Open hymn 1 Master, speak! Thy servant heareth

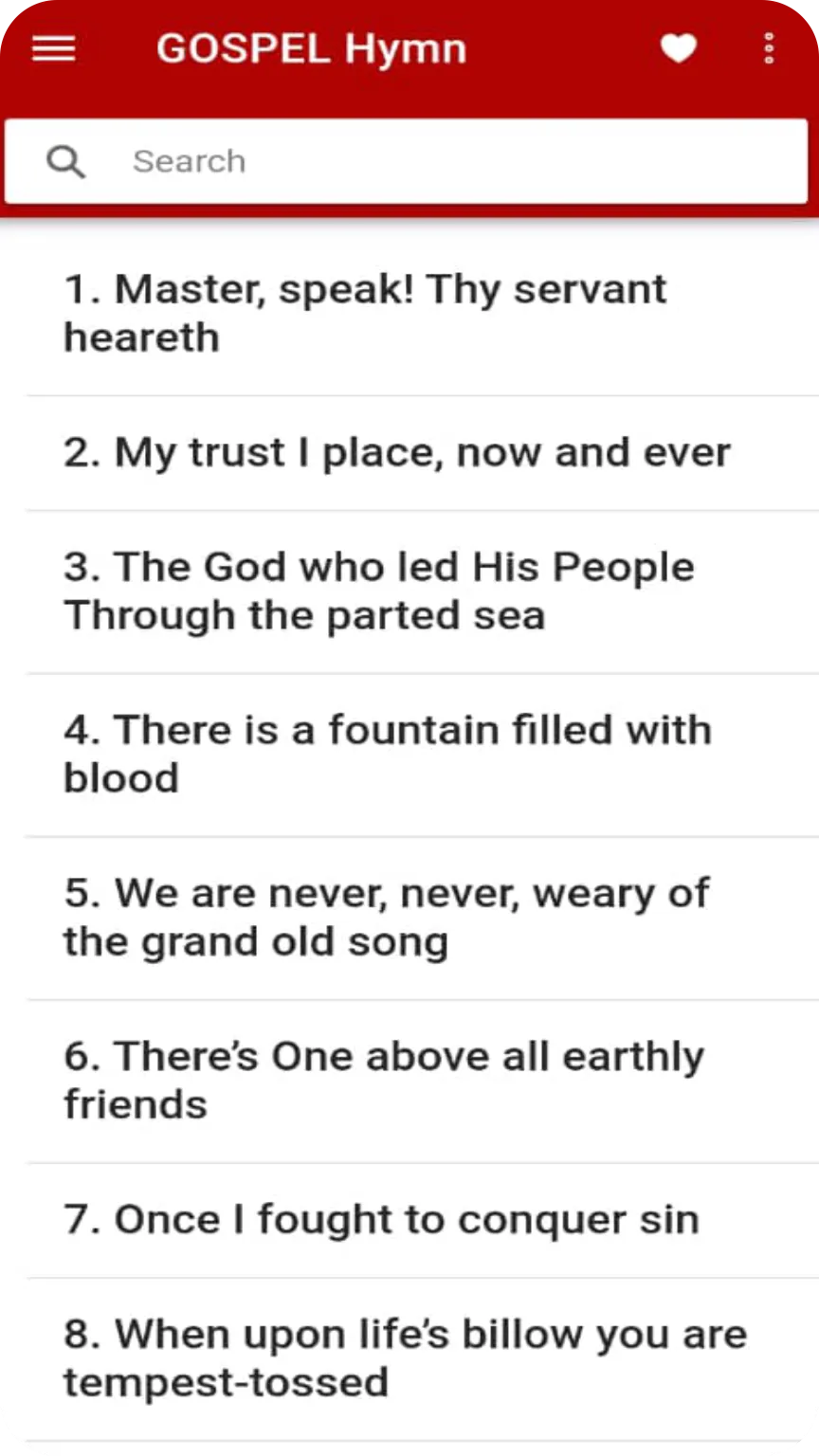pos(423,314)
